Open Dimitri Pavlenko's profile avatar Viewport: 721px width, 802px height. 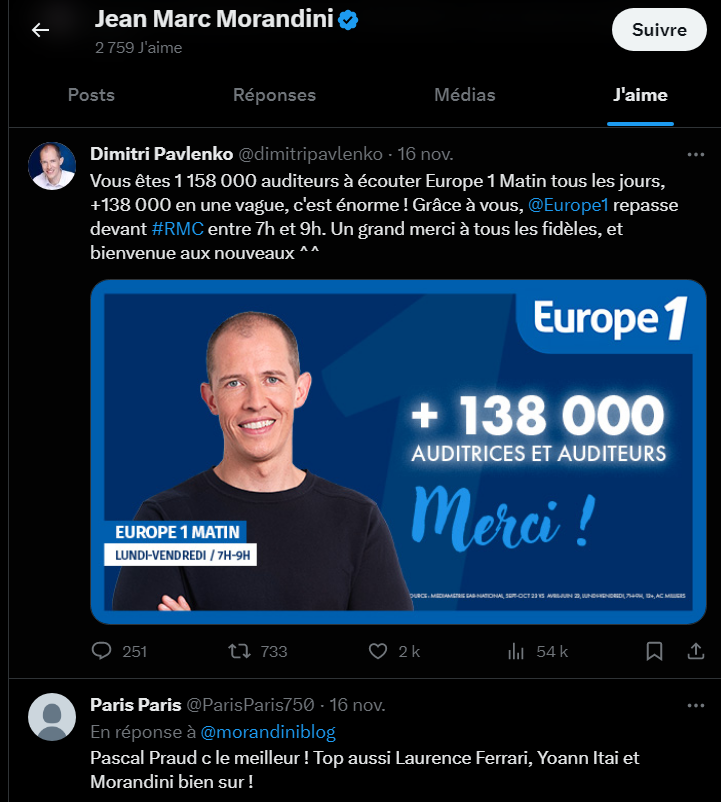coord(52,166)
